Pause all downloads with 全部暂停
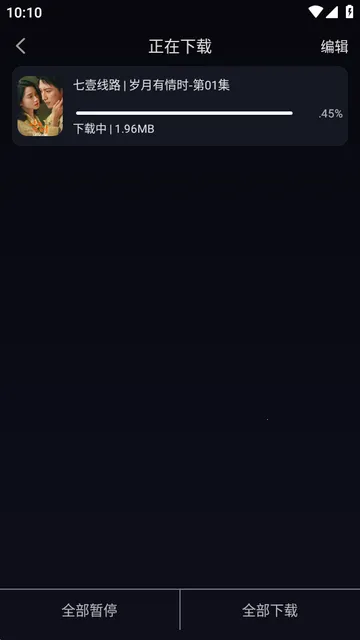 point(89,611)
